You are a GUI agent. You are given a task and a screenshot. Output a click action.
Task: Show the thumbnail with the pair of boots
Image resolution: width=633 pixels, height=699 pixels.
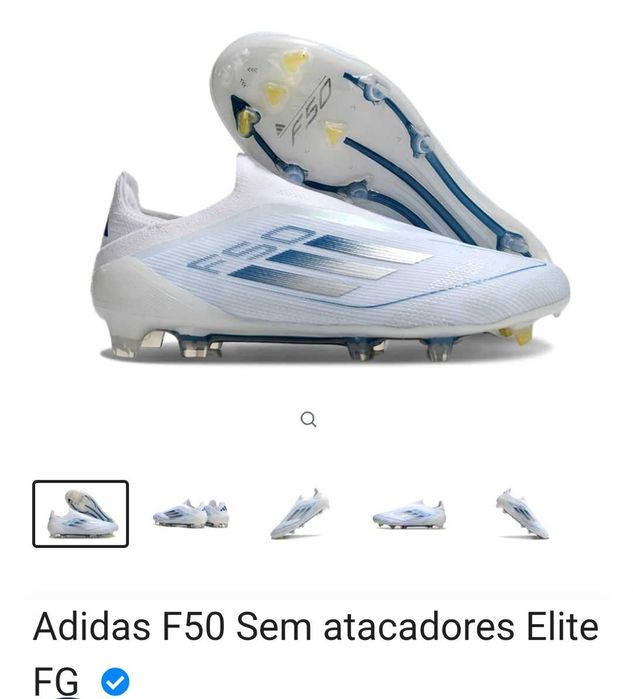coord(190,514)
